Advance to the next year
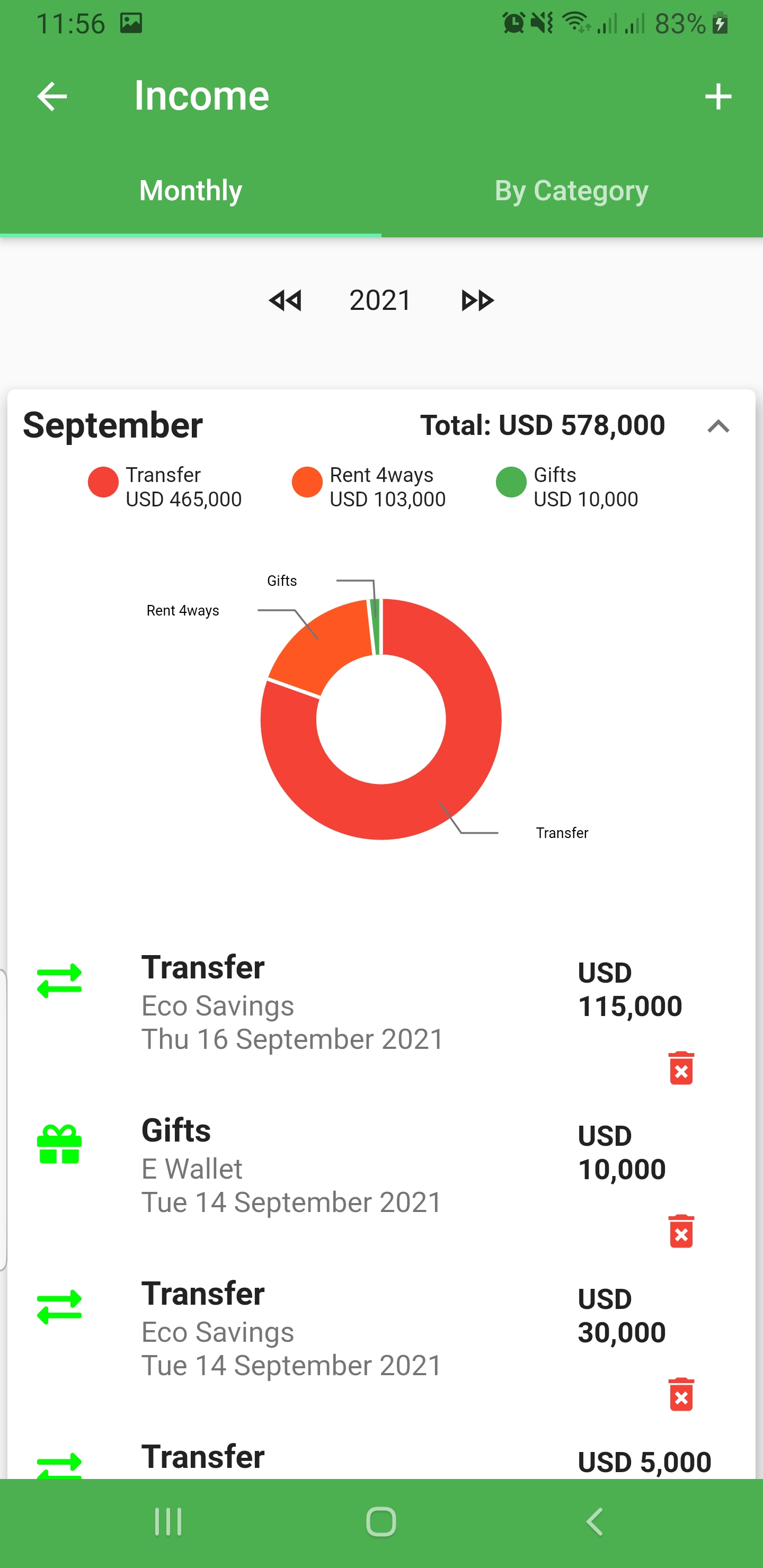The width and height of the screenshot is (763, 1568). (477, 300)
